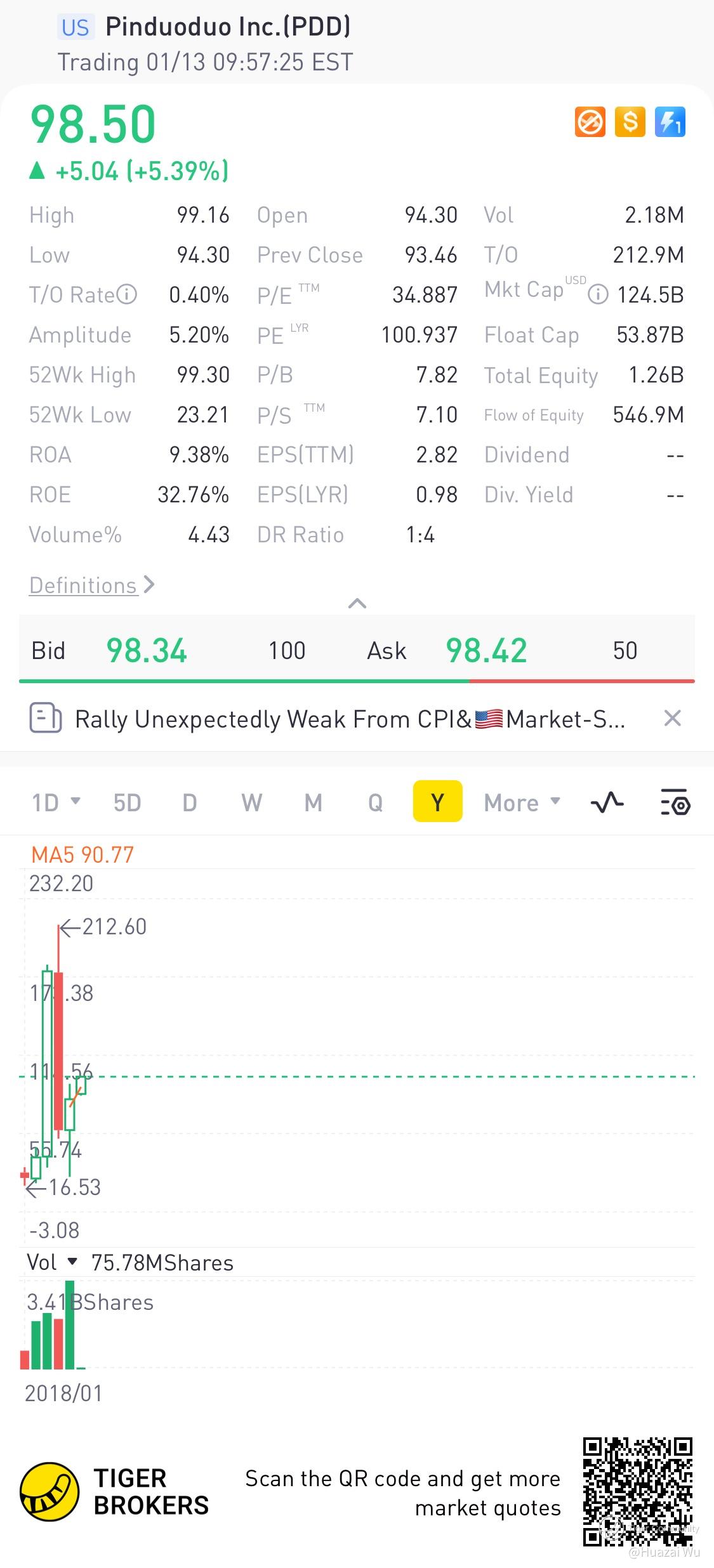714x1568 pixels.
Task: Expand the More timeframes dropdown
Action: click(522, 802)
